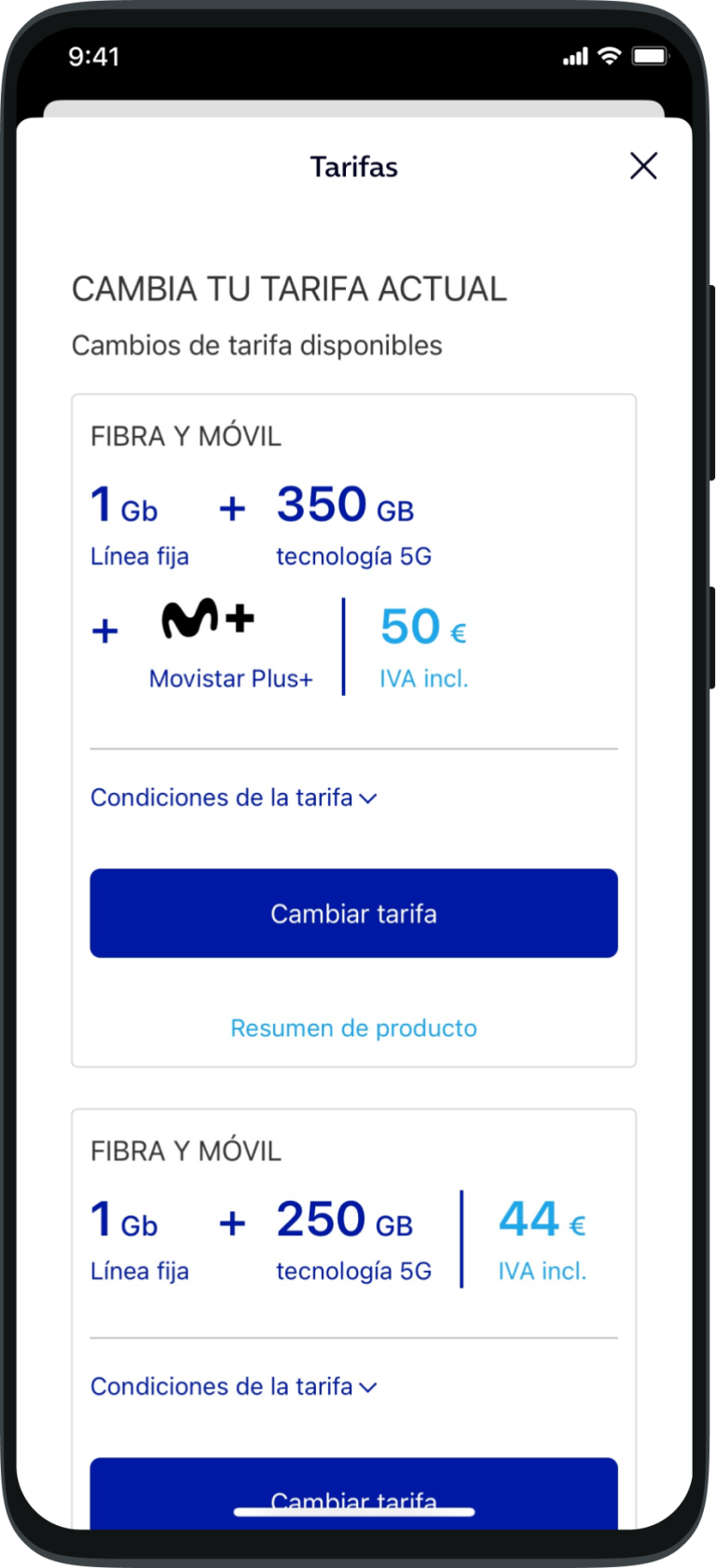Select the 50 euro IVA incl. price
716x1568 pixels.
tap(422, 627)
